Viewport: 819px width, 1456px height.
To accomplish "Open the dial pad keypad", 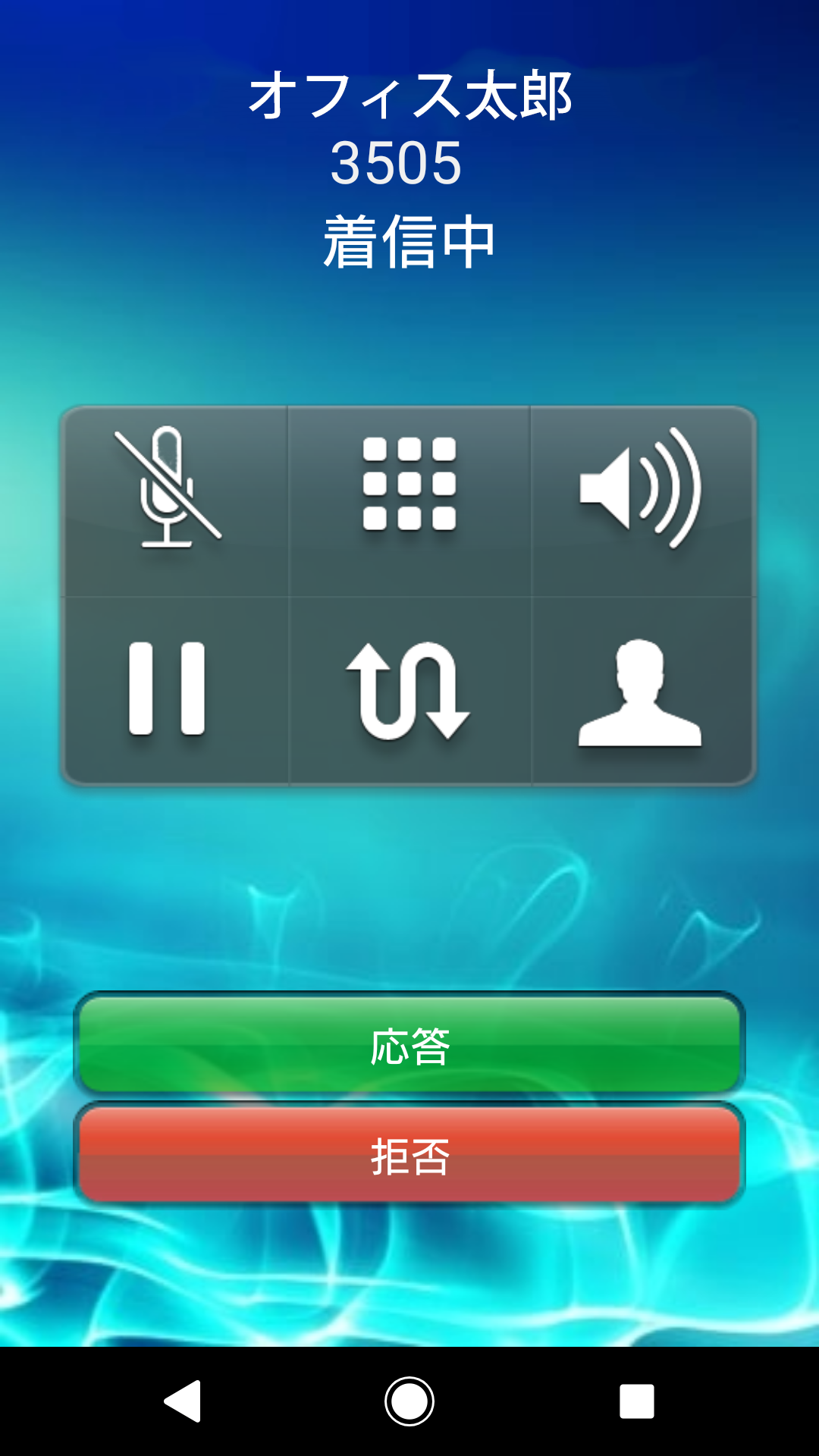I will click(409, 484).
